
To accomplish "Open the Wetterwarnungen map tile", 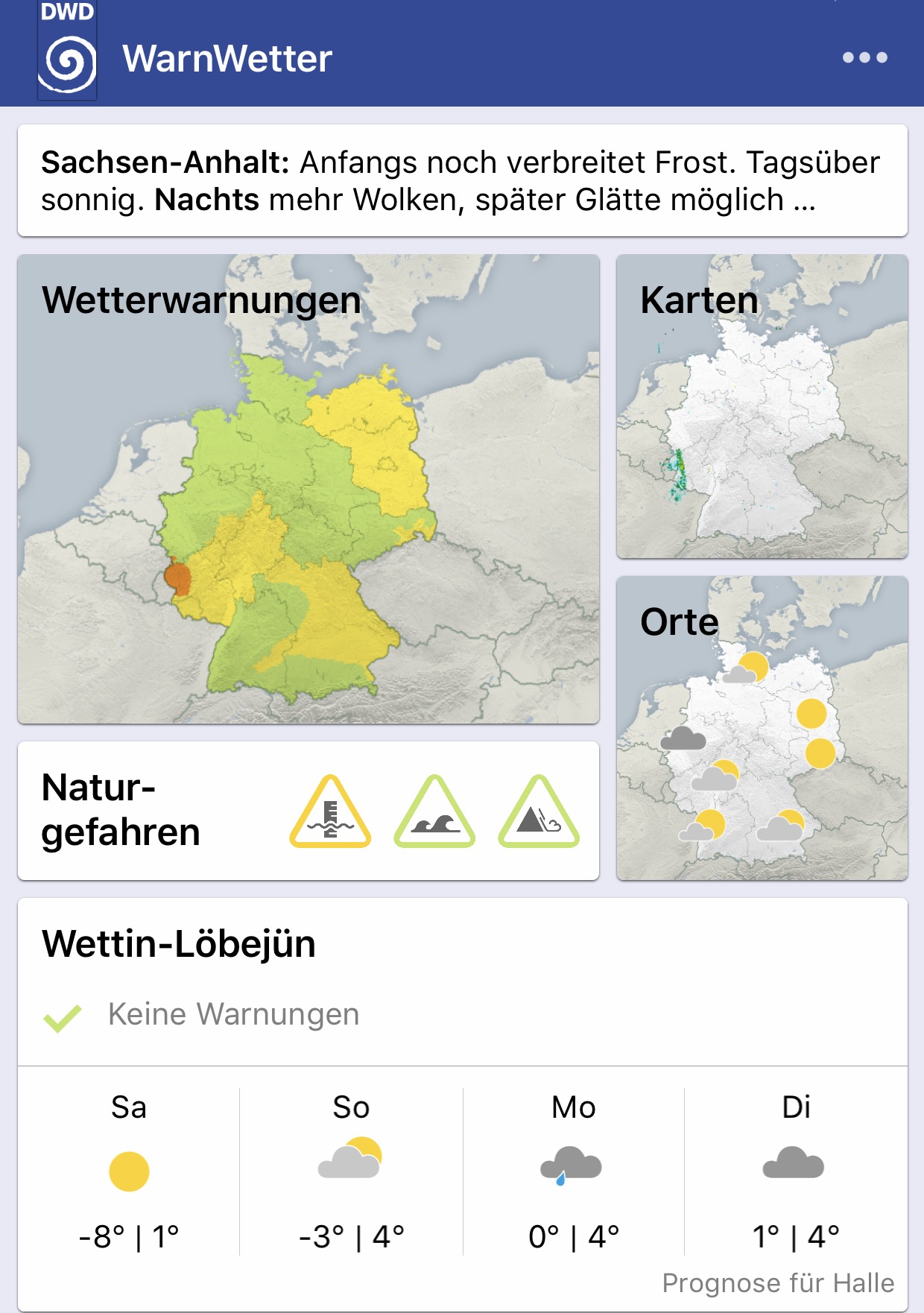I will (308, 489).
